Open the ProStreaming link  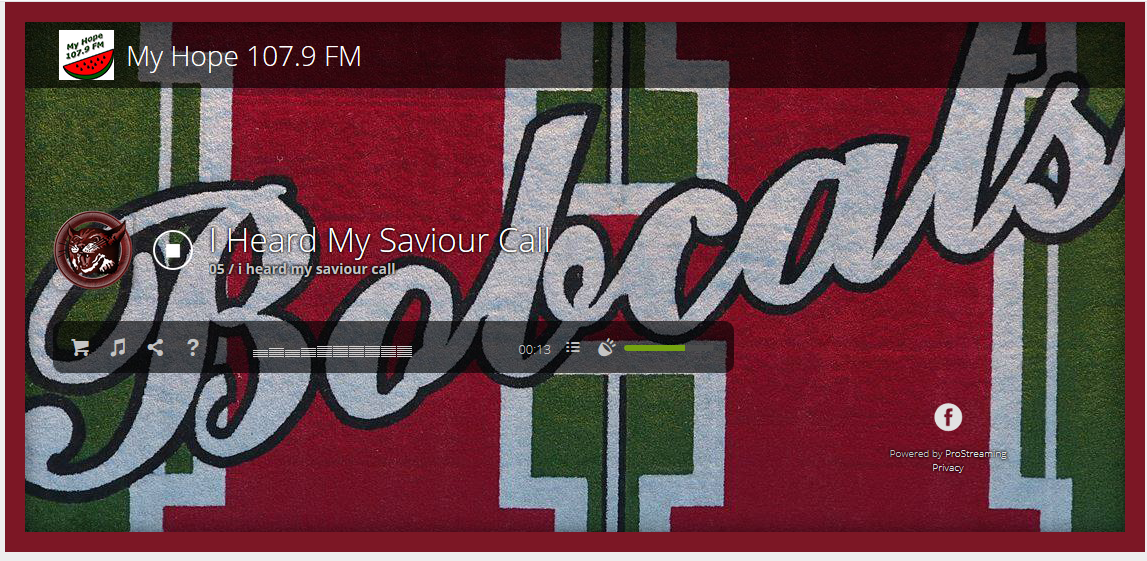975,454
